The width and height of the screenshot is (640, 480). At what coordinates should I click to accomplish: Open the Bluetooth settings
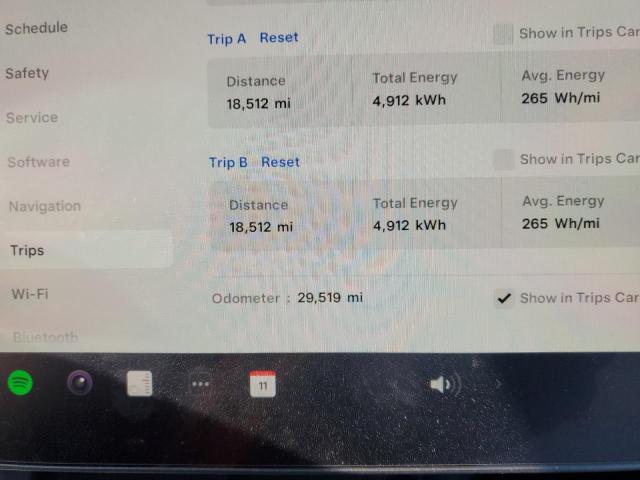46,337
